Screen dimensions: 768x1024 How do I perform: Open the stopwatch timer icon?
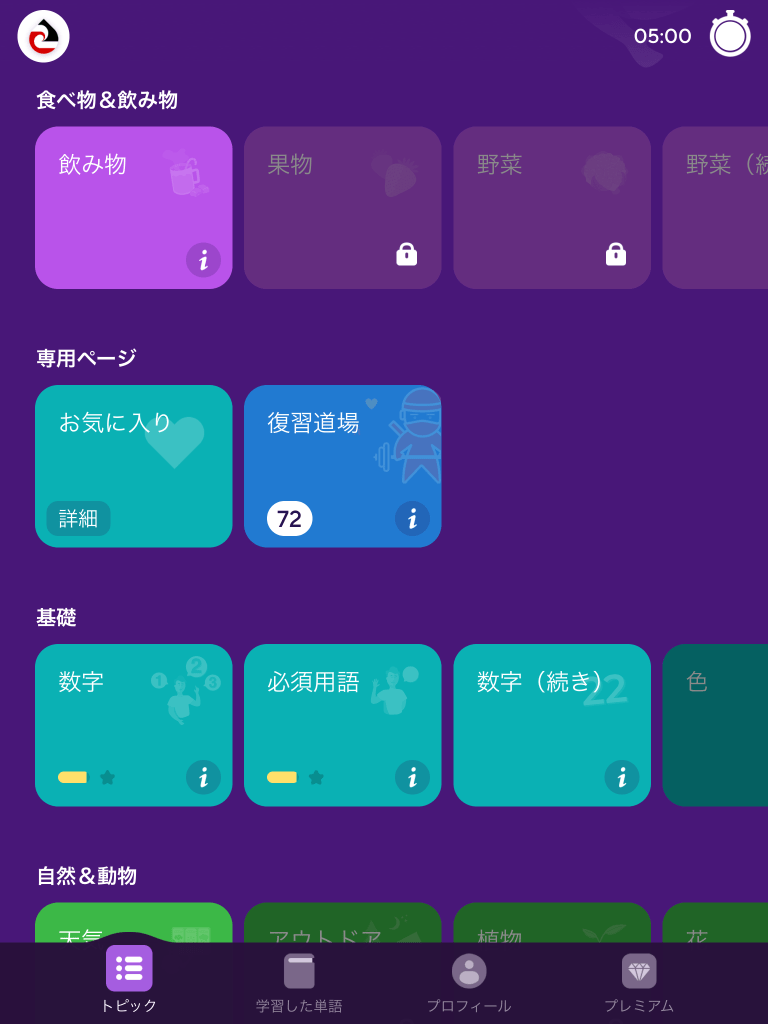pyautogui.click(x=730, y=35)
